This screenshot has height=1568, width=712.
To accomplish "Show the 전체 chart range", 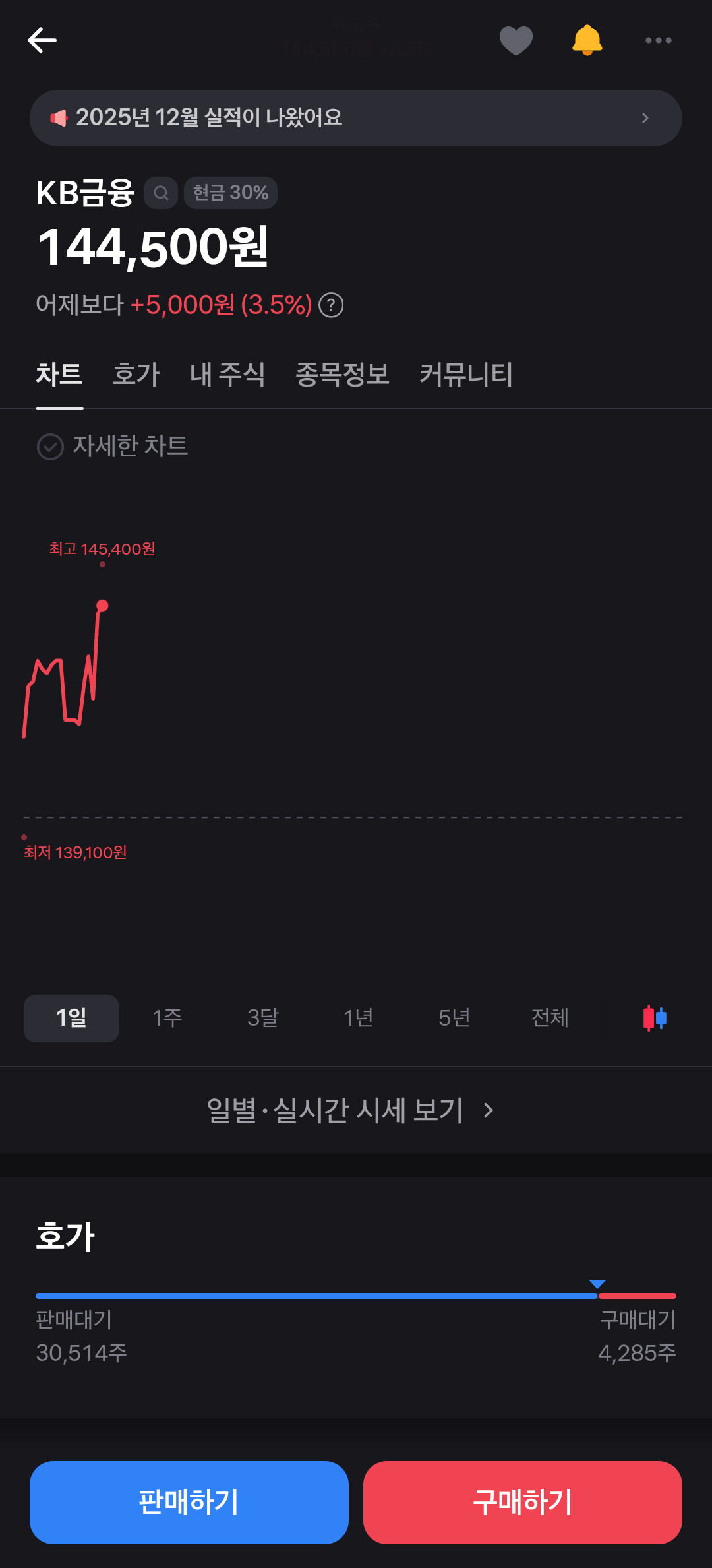I will pyautogui.click(x=550, y=1018).
